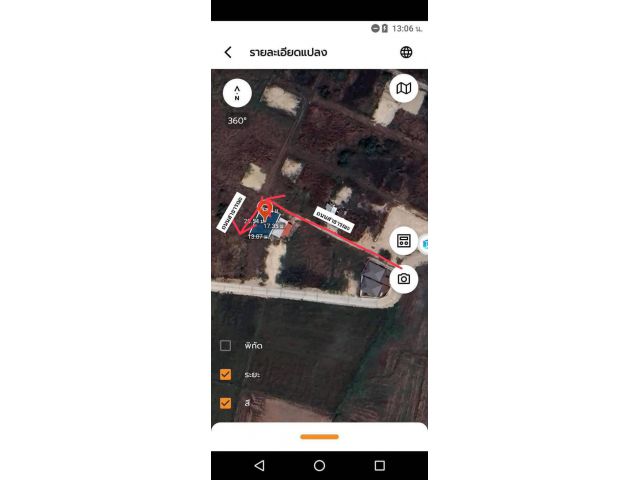Tap the system home button
The height and width of the screenshot is (480, 640).
[319, 466]
